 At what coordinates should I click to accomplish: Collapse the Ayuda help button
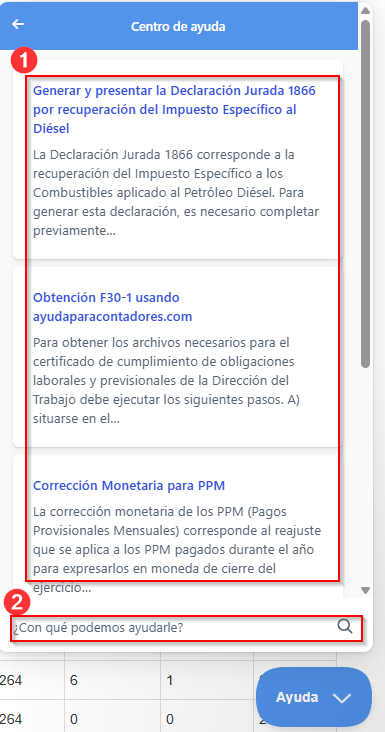(x=314, y=697)
